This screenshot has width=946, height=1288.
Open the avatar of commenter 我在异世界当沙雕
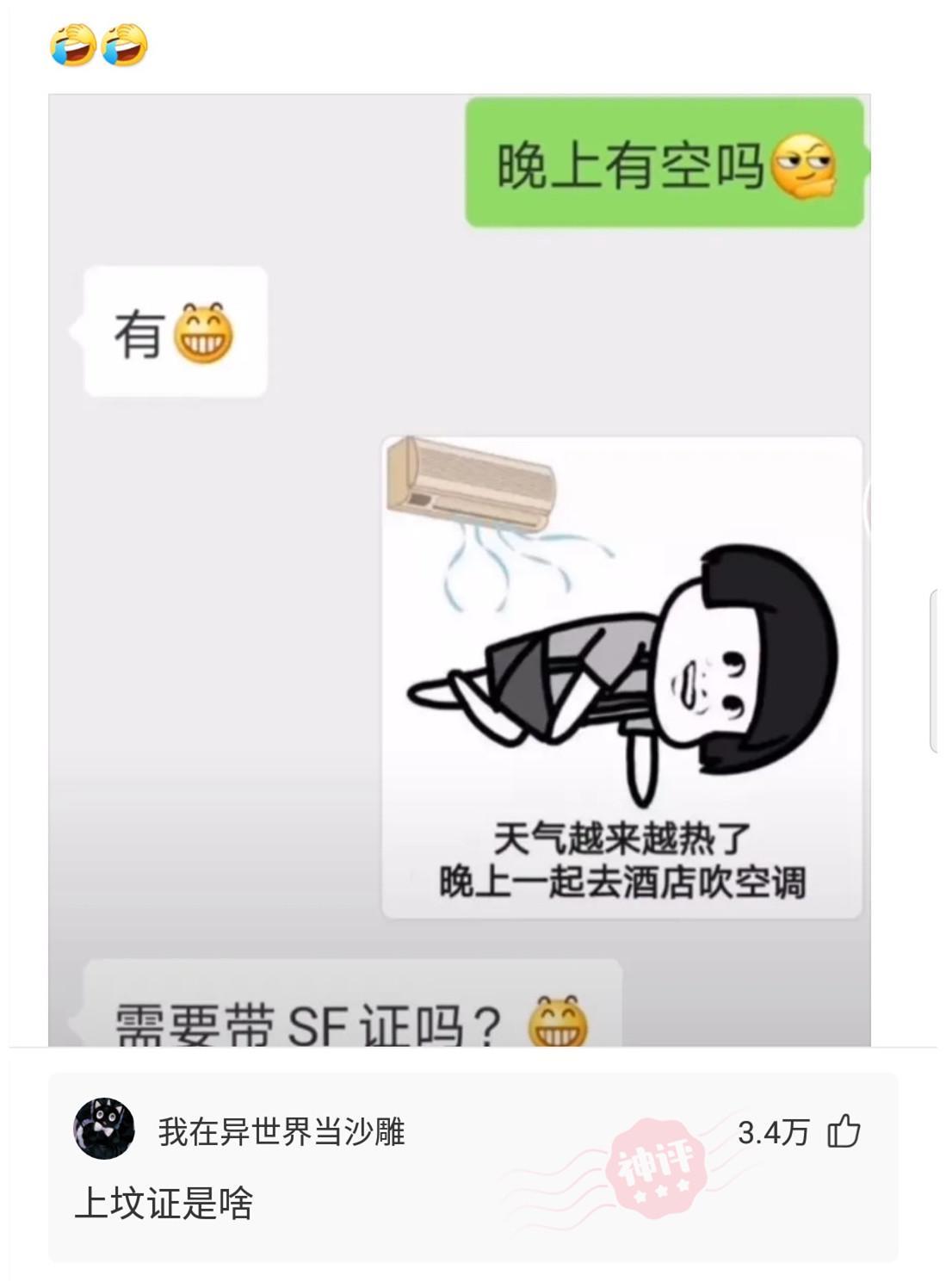[x=104, y=1129]
